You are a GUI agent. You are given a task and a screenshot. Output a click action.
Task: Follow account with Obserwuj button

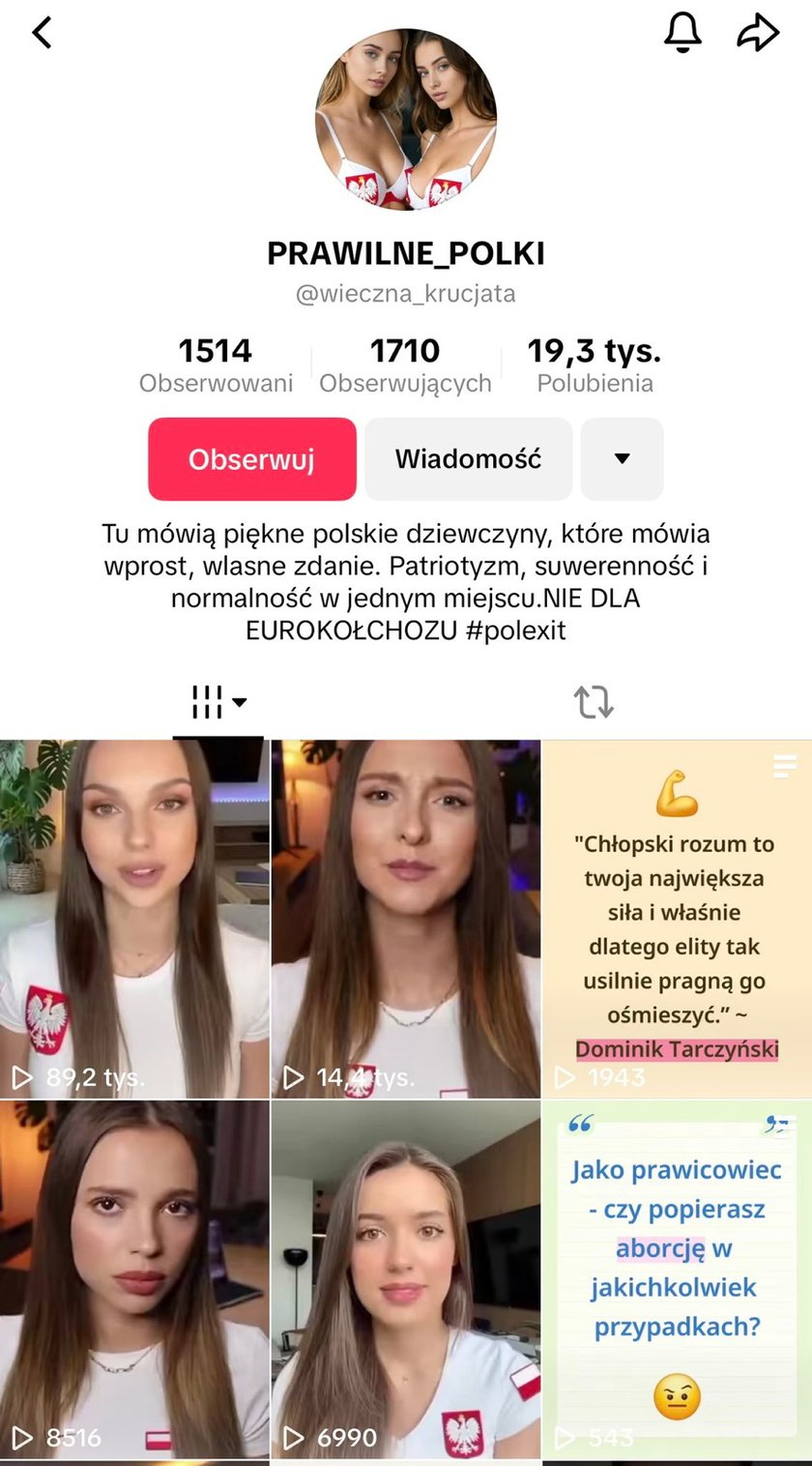point(252,459)
